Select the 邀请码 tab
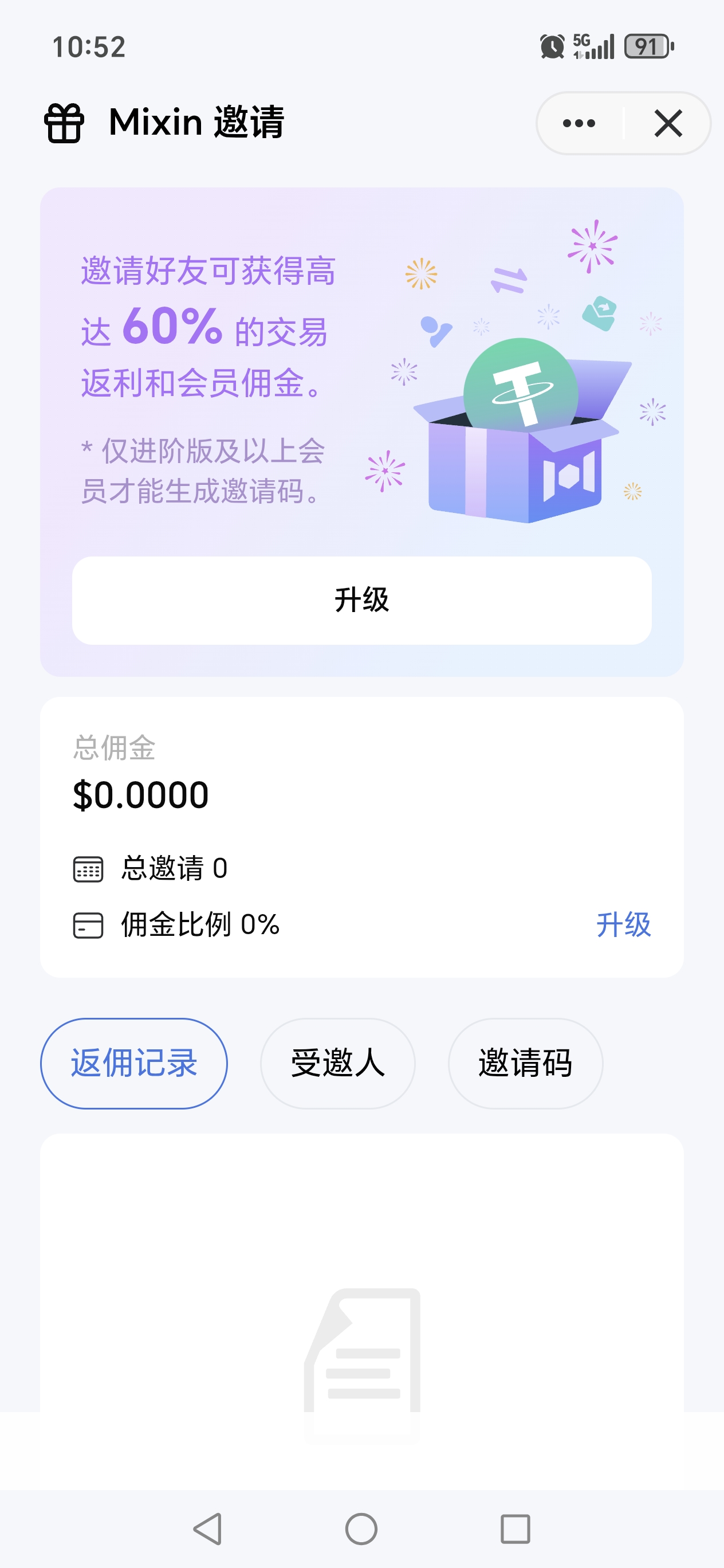The height and width of the screenshot is (1568, 724). 525,1063
